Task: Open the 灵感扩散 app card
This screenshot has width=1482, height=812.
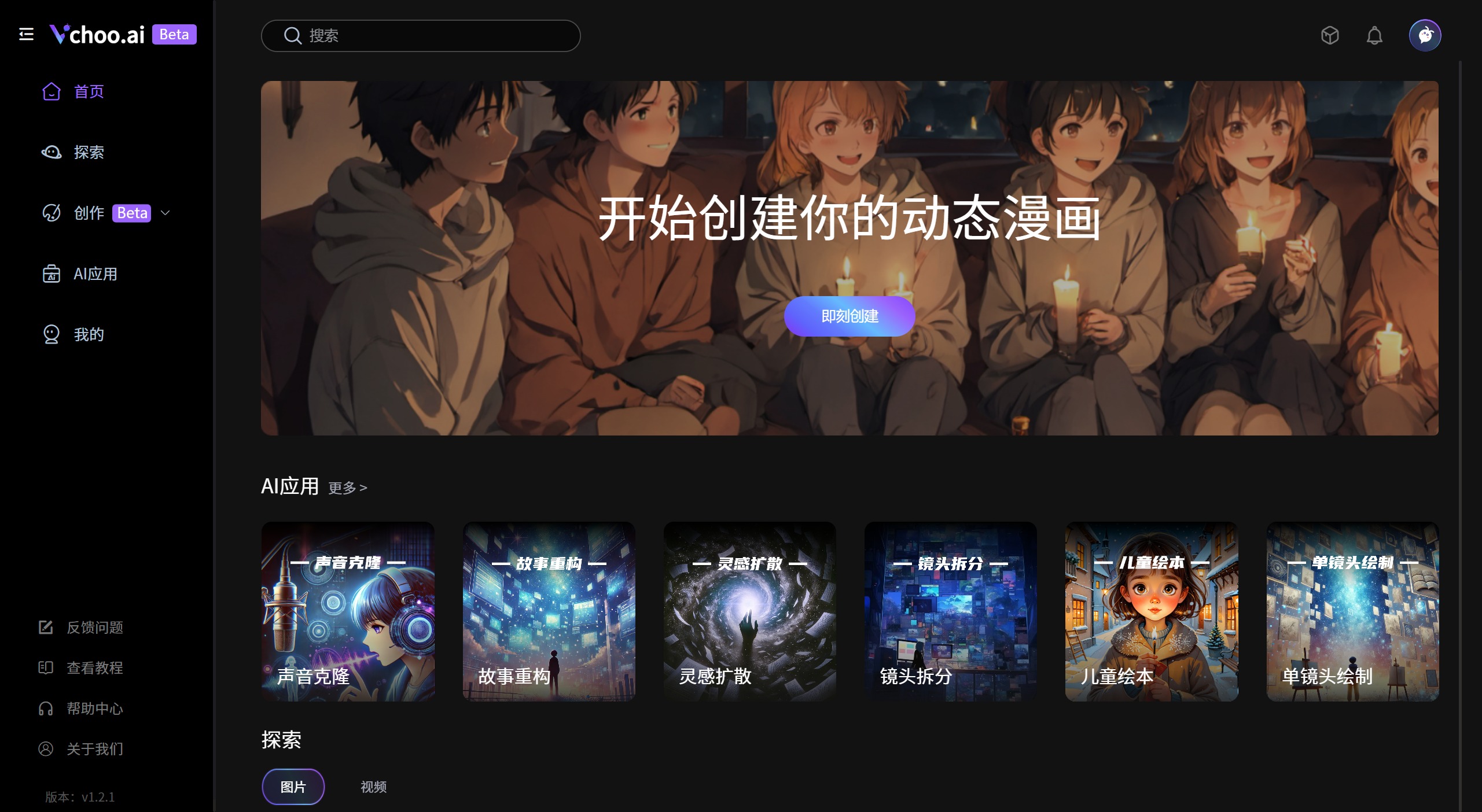Action: point(749,611)
